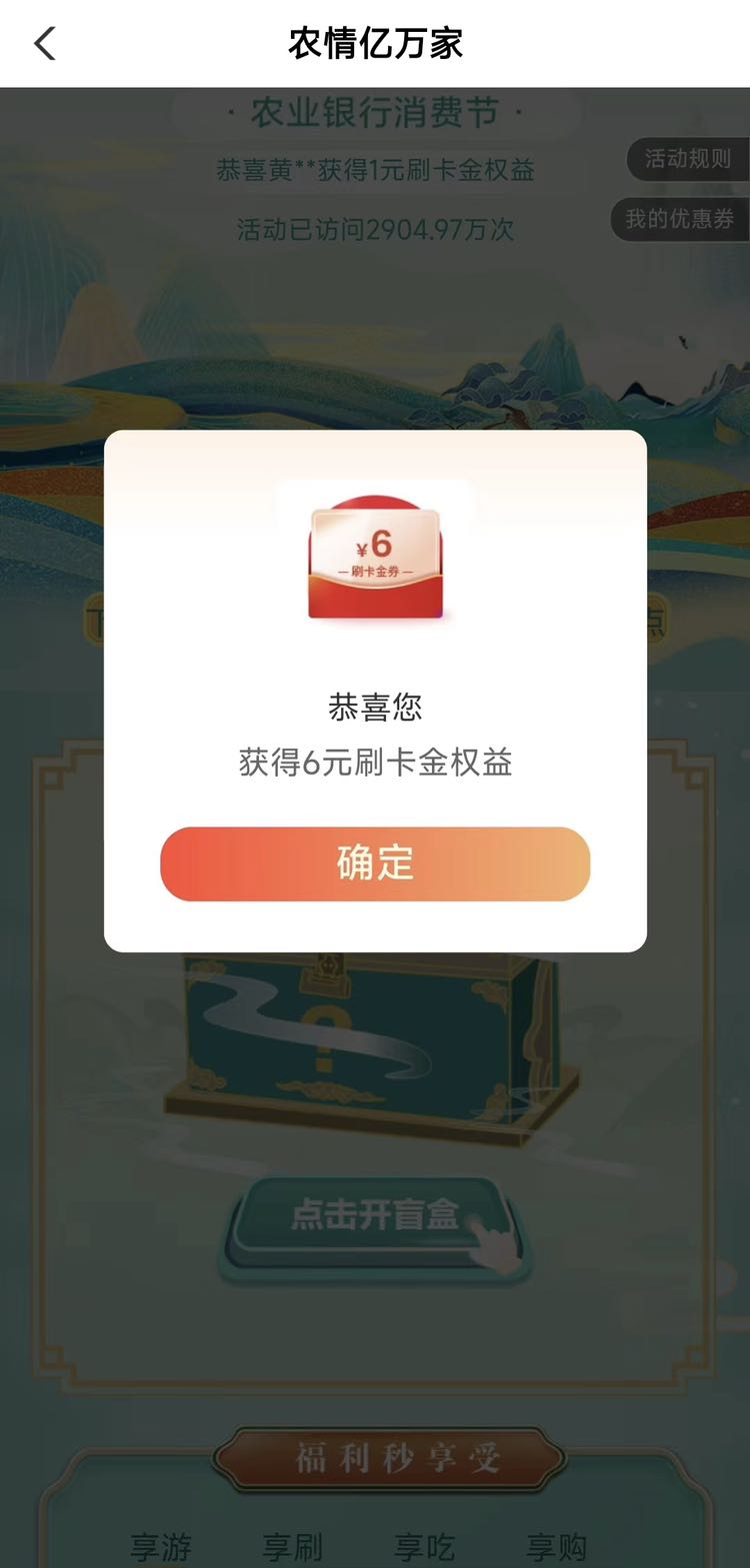Screen dimensions: 750x1568
Task: Switch to the 享游 tab
Action: (x=161, y=1547)
